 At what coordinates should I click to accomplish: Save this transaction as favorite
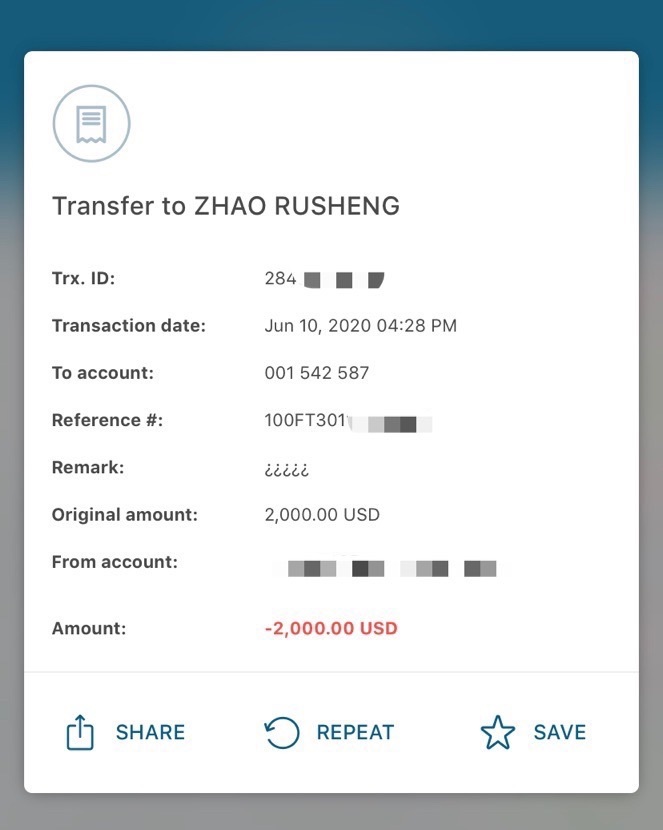click(x=533, y=733)
